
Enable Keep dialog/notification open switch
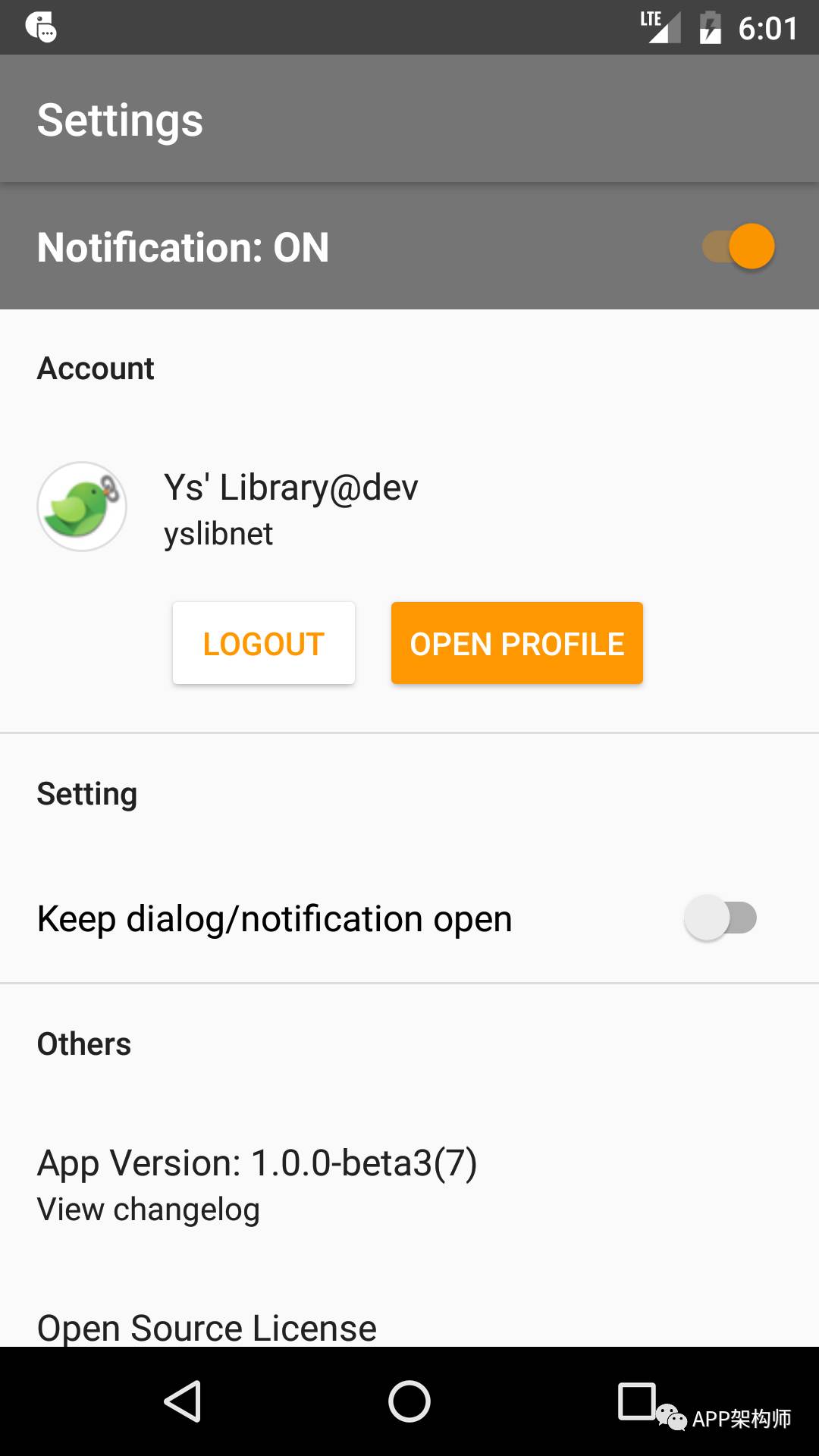[x=720, y=918]
